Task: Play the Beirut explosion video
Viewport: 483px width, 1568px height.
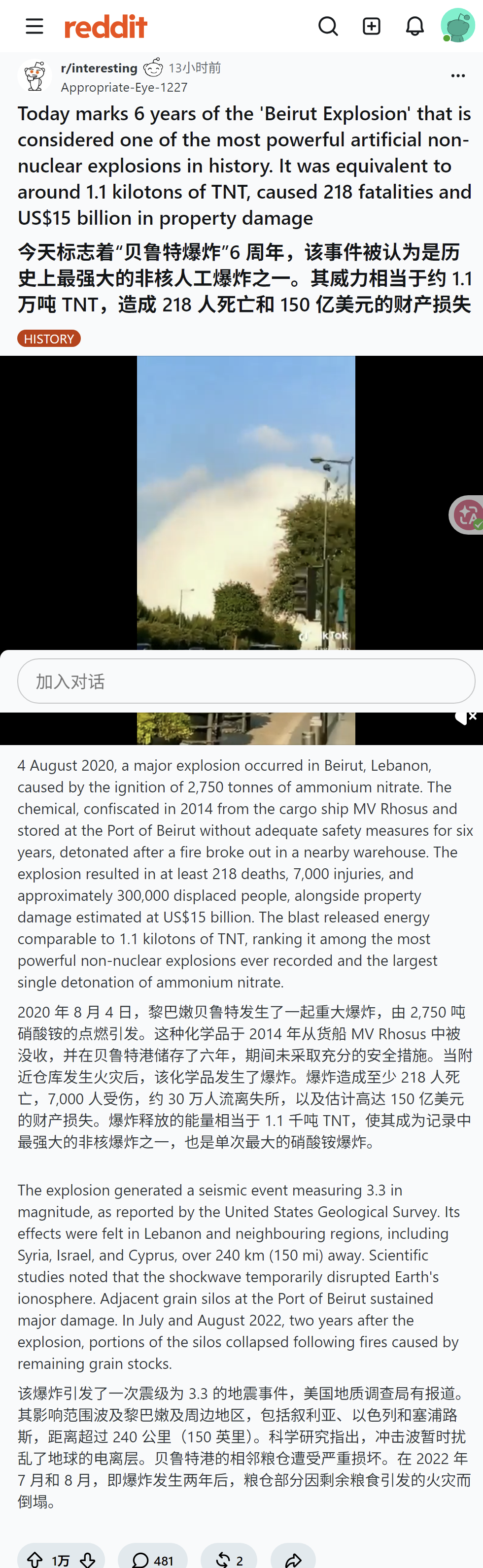Action: click(246, 502)
